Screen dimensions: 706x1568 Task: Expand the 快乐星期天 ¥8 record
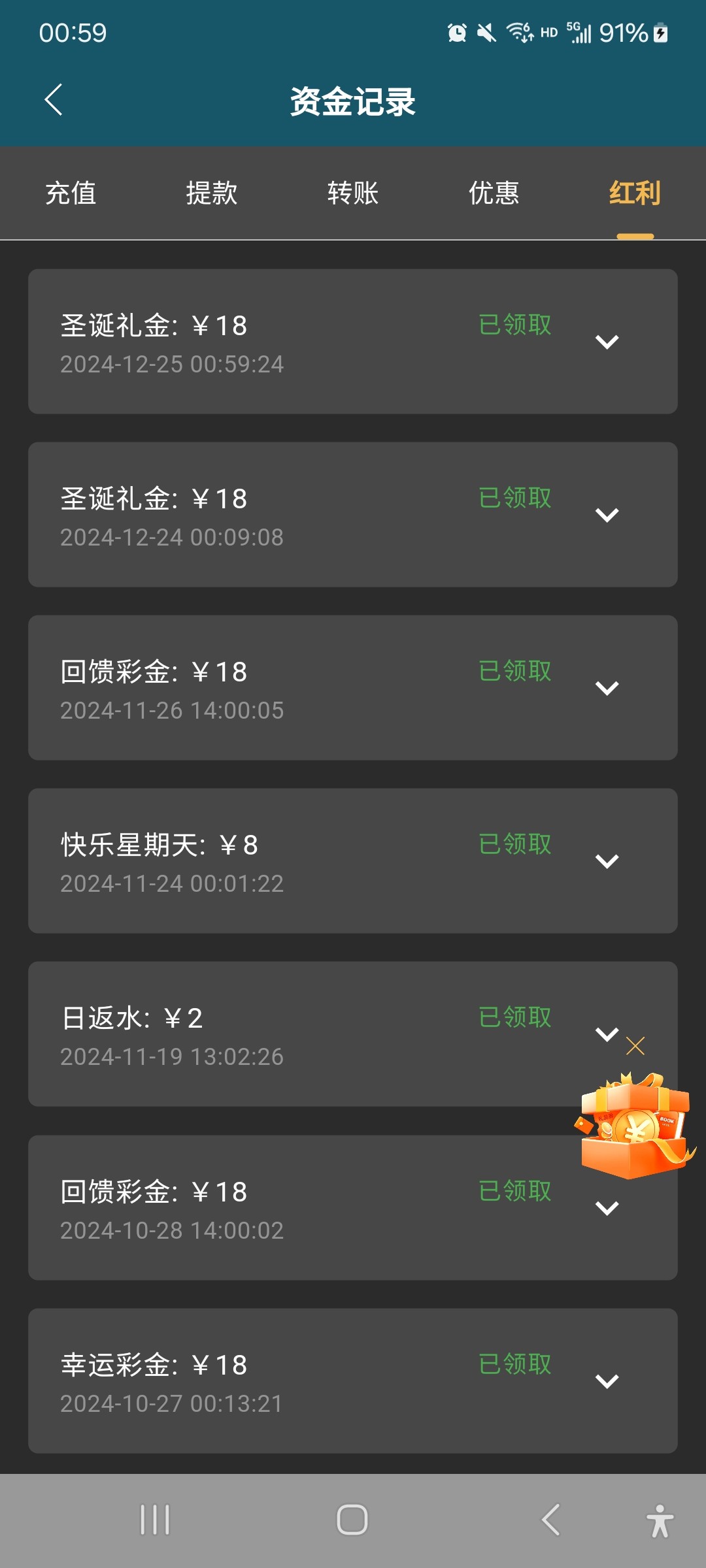[607, 861]
